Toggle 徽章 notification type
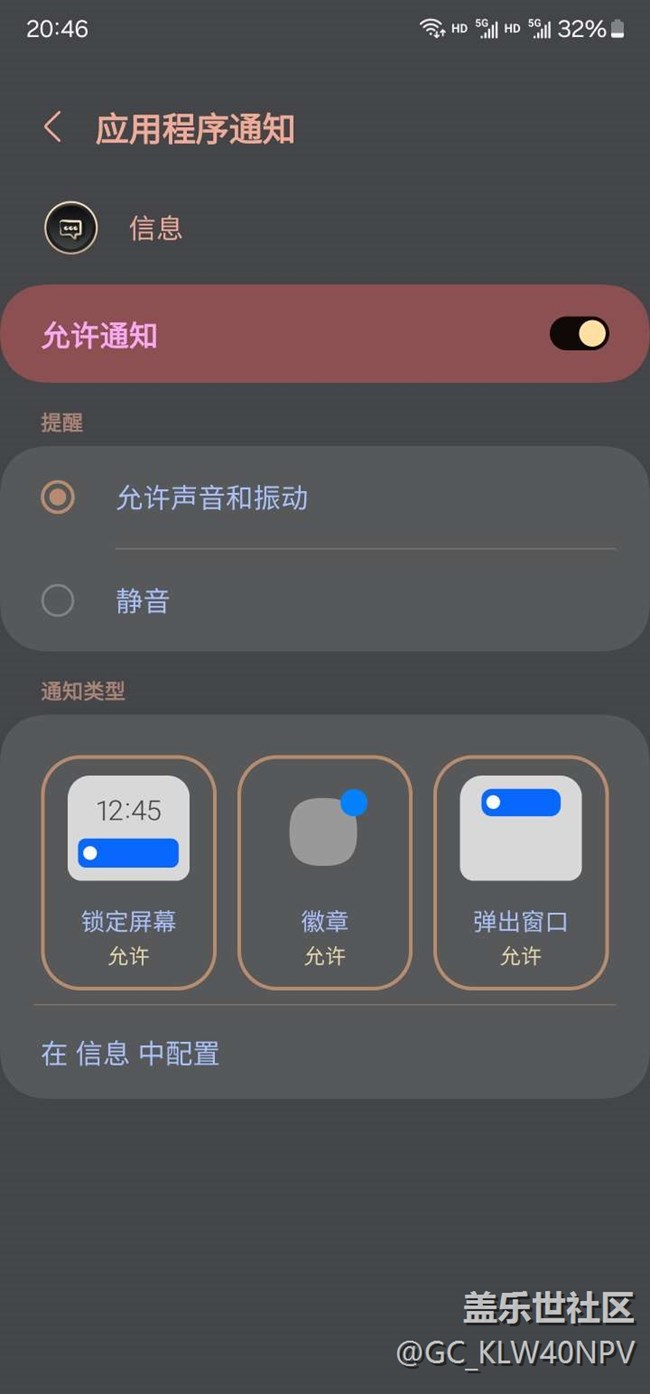 tap(325, 872)
